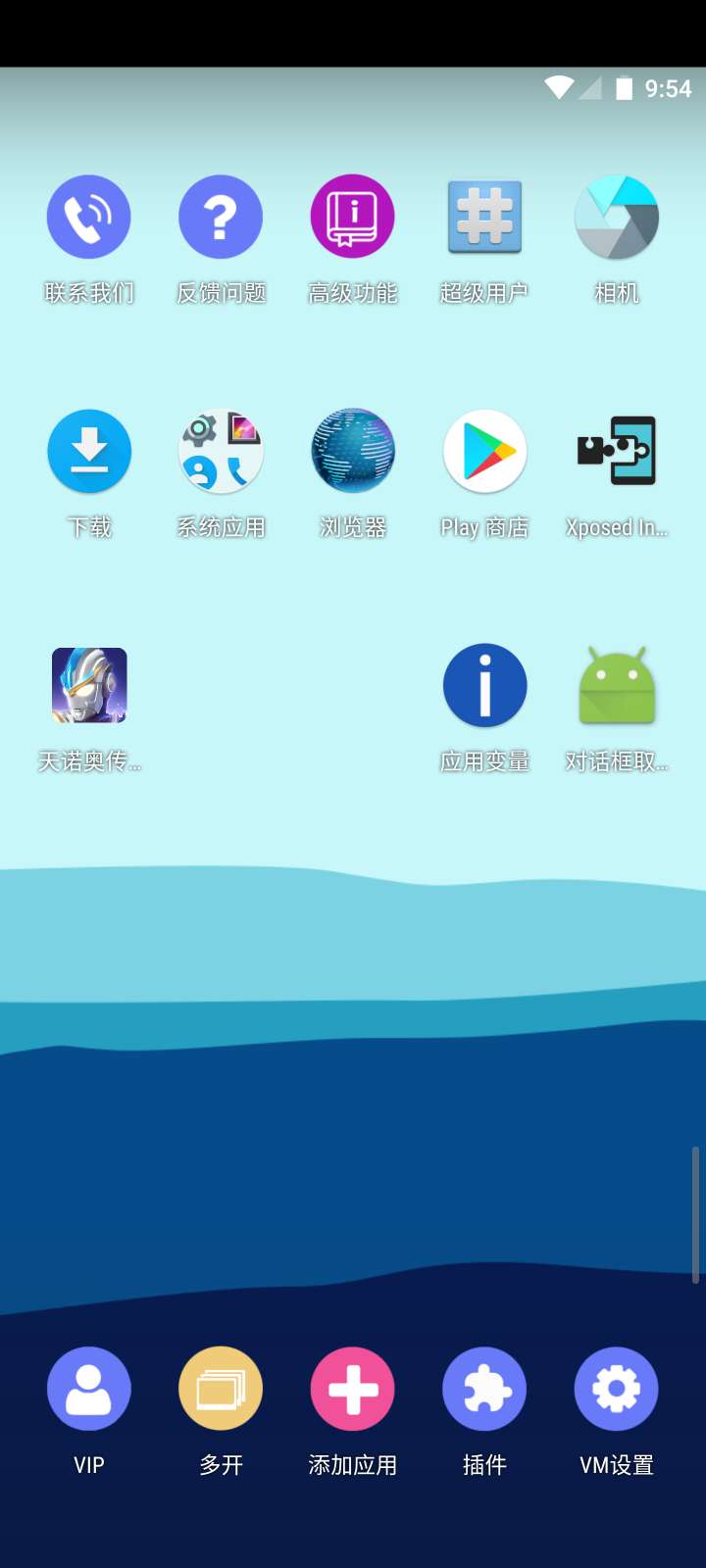Screen dimensions: 706x1568
Task: Open the 应用变量 app
Action: (484, 685)
